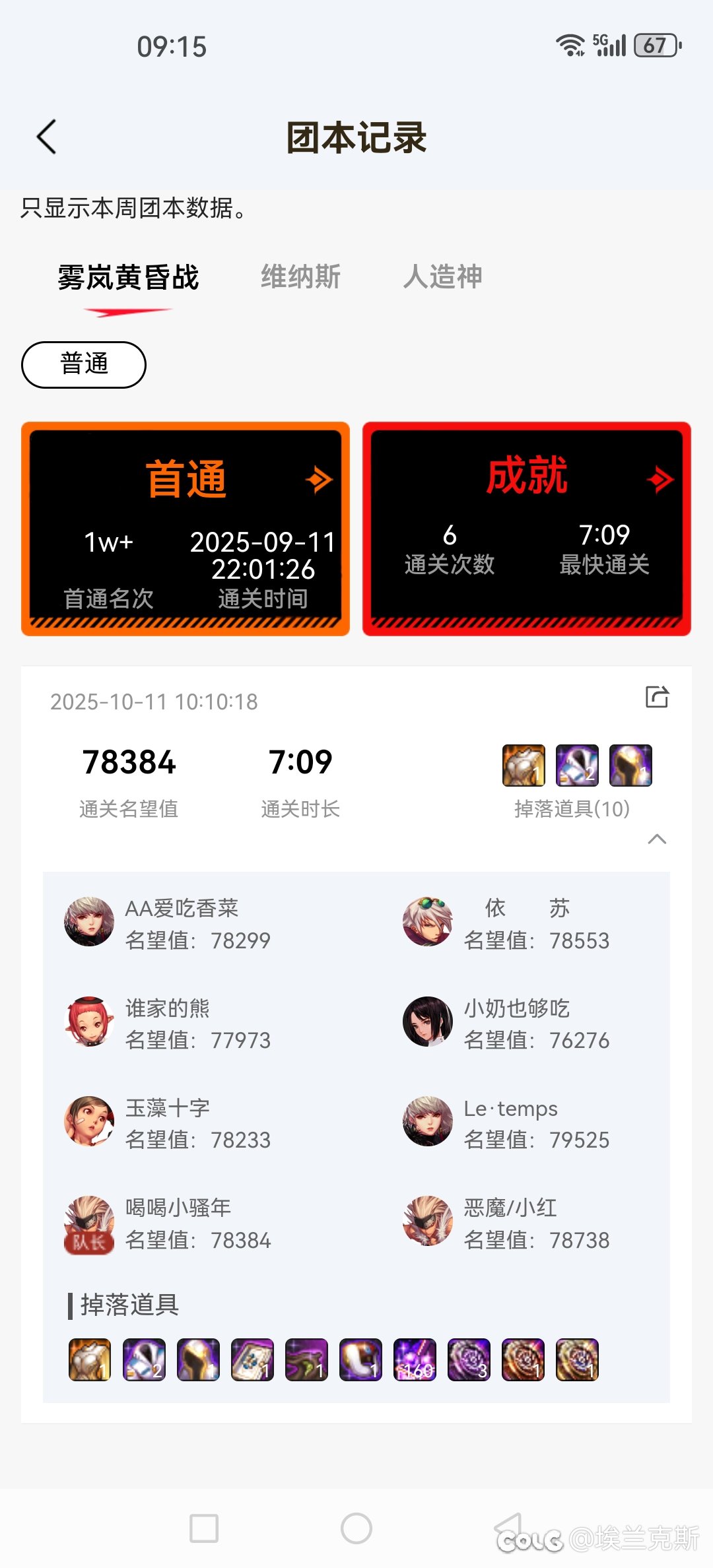The width and height of the screenshot is (713, 1568).
Task: Open recent apps from navigation bar
Action: coord(204,1528)
